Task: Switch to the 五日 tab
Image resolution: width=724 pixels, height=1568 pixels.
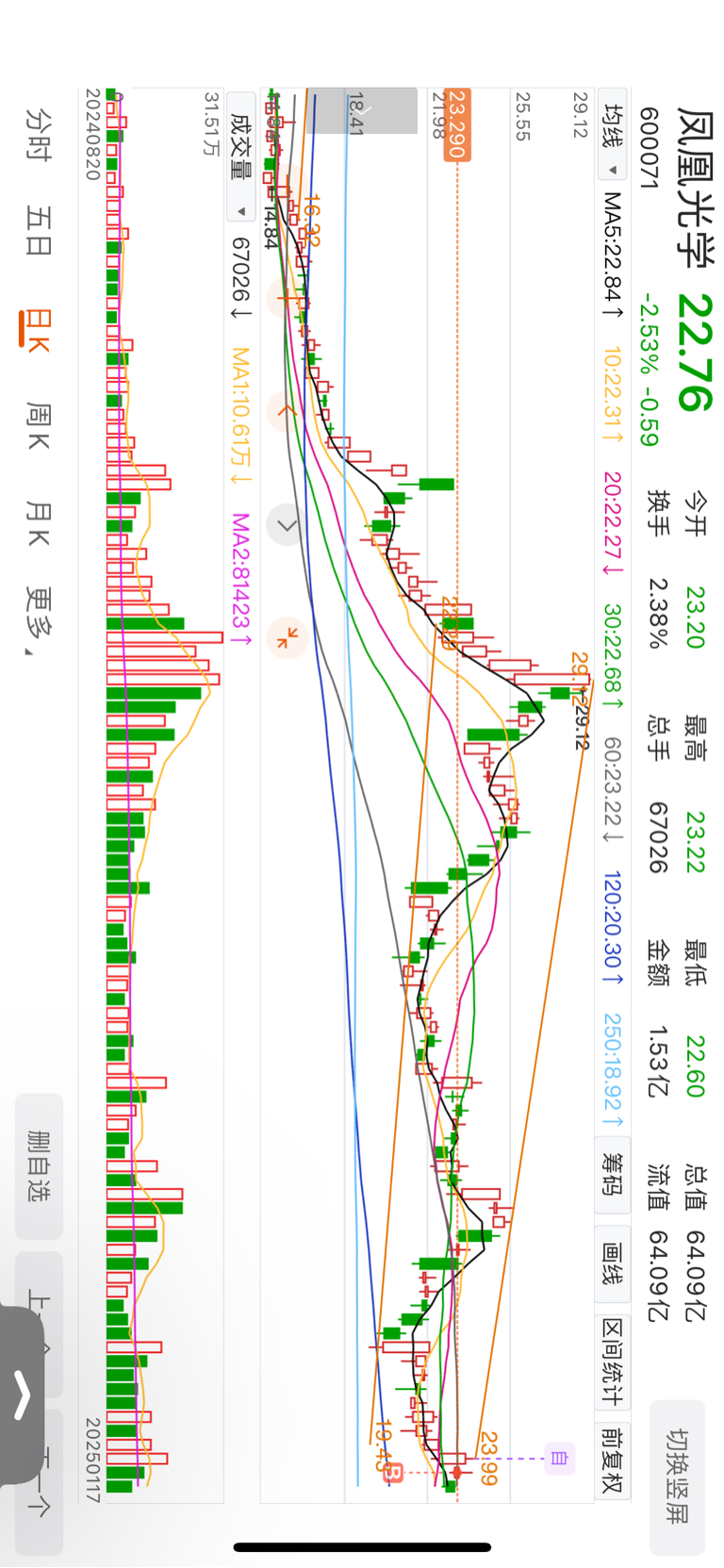Action: (x=39, y=231)
